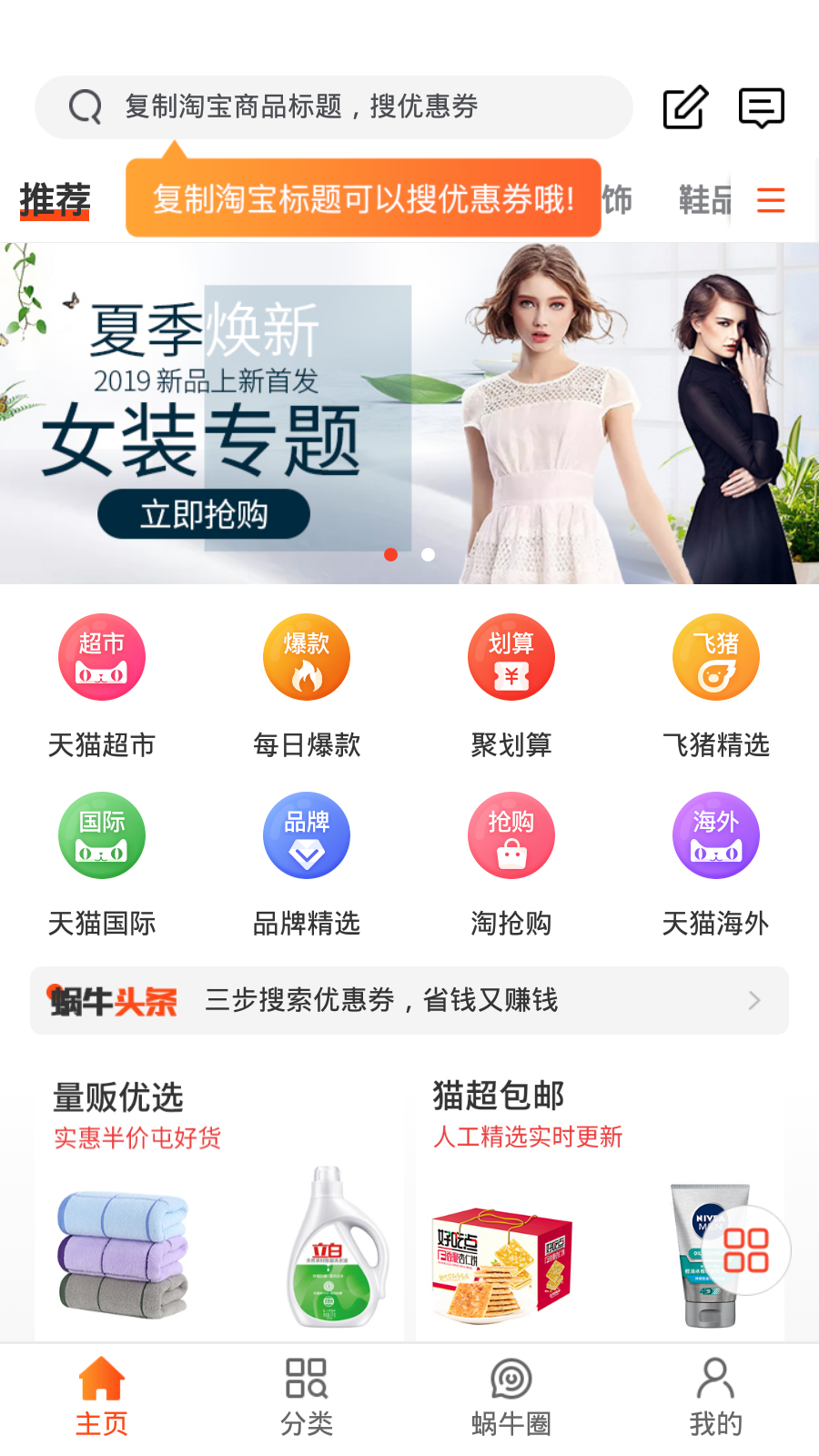Switch to the 推荐 tab

point(55,199)
